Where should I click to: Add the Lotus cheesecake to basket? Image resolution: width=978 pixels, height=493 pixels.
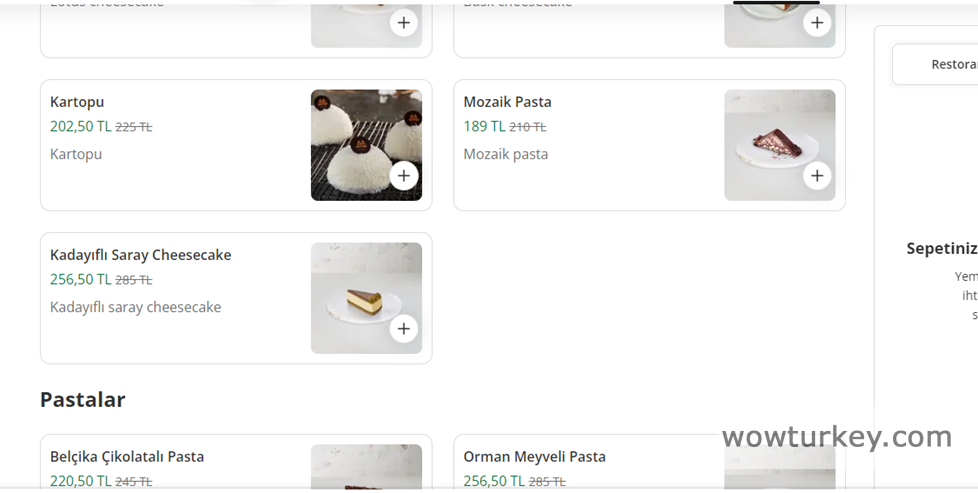tap(403, 22)
